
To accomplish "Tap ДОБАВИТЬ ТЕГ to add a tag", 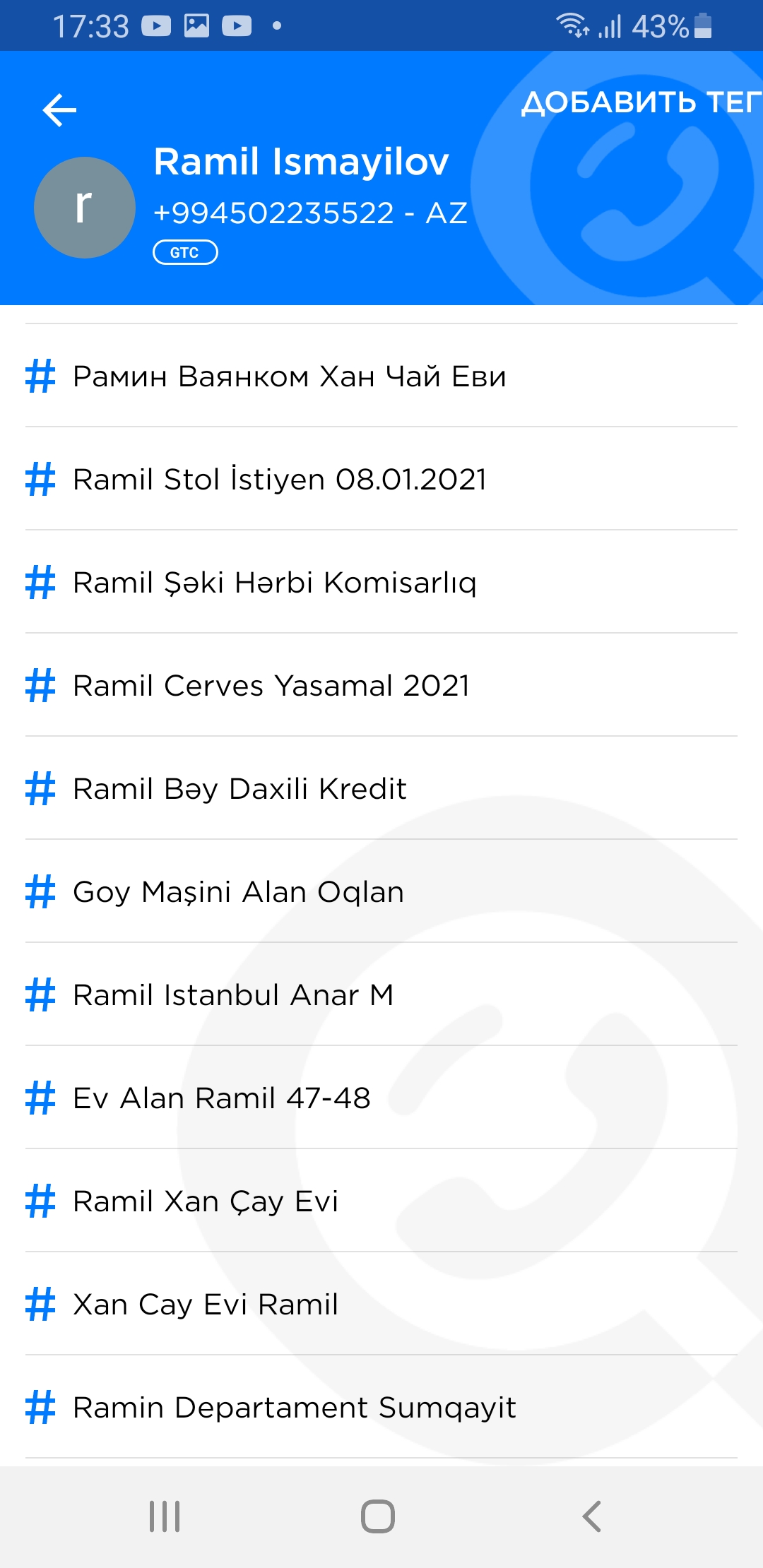I will click(641, 103).
